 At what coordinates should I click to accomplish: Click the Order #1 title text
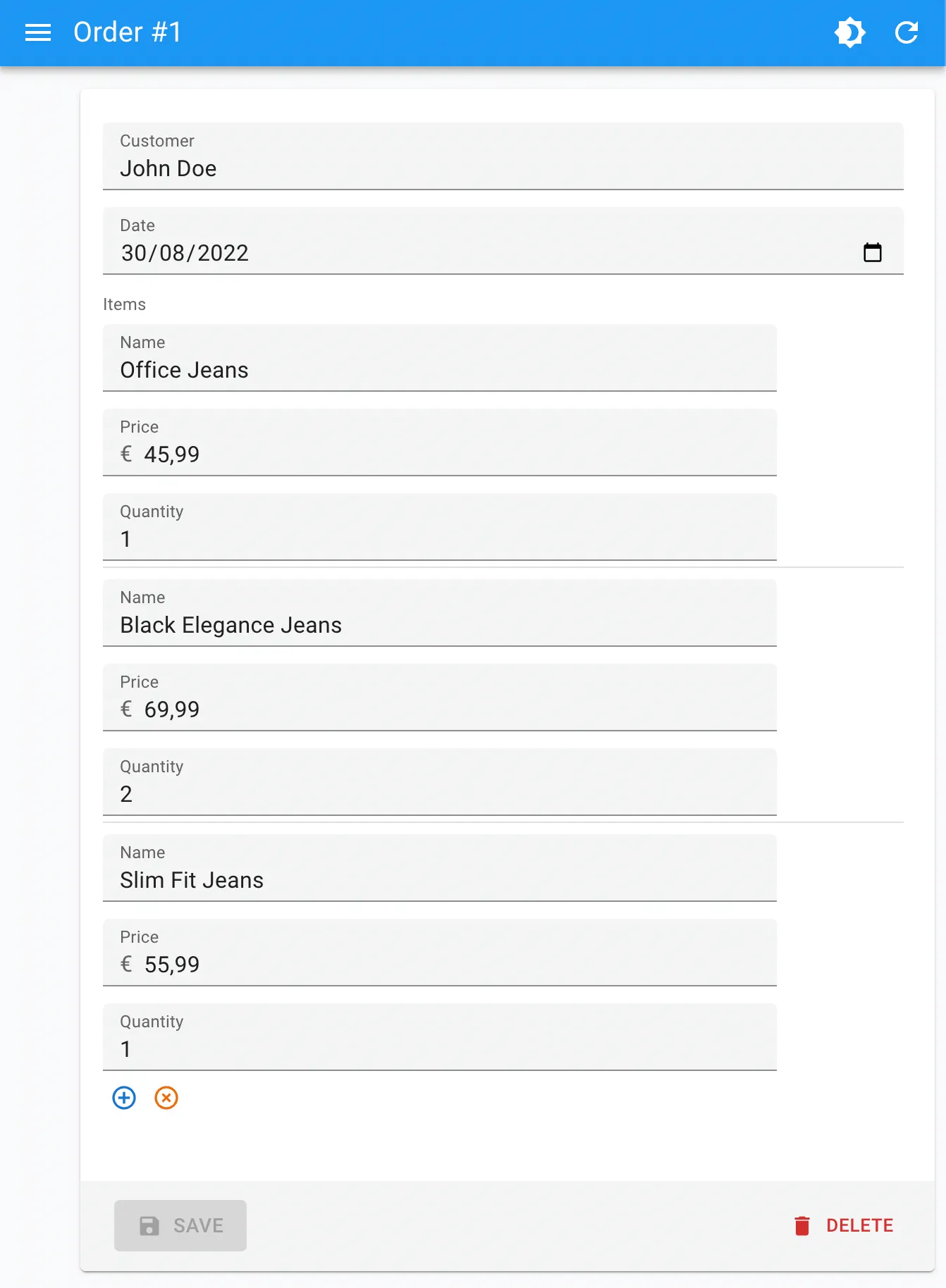coord(128,32)
